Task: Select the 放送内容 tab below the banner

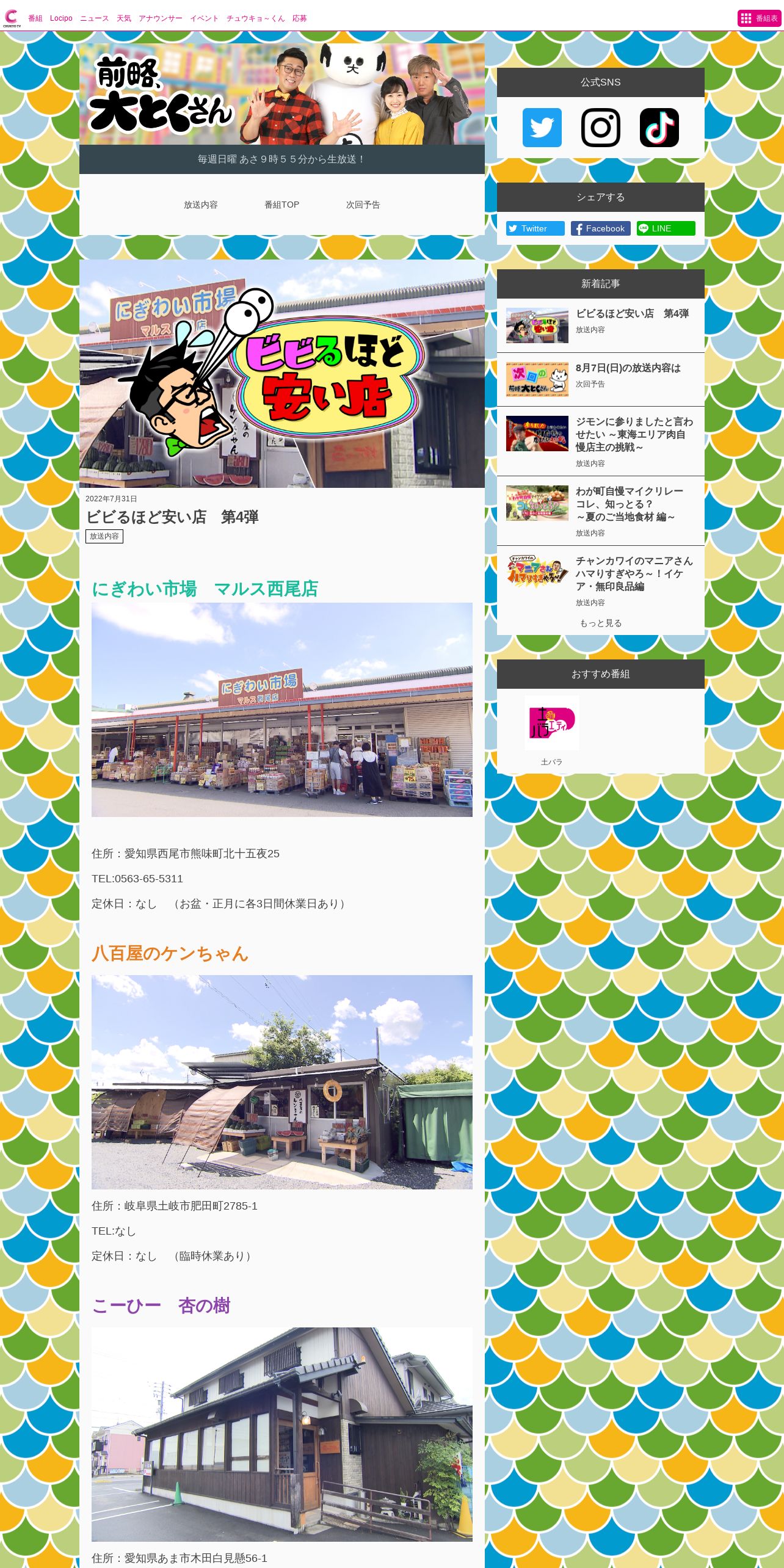Action: pyautogui.click(x=201, y=205)
